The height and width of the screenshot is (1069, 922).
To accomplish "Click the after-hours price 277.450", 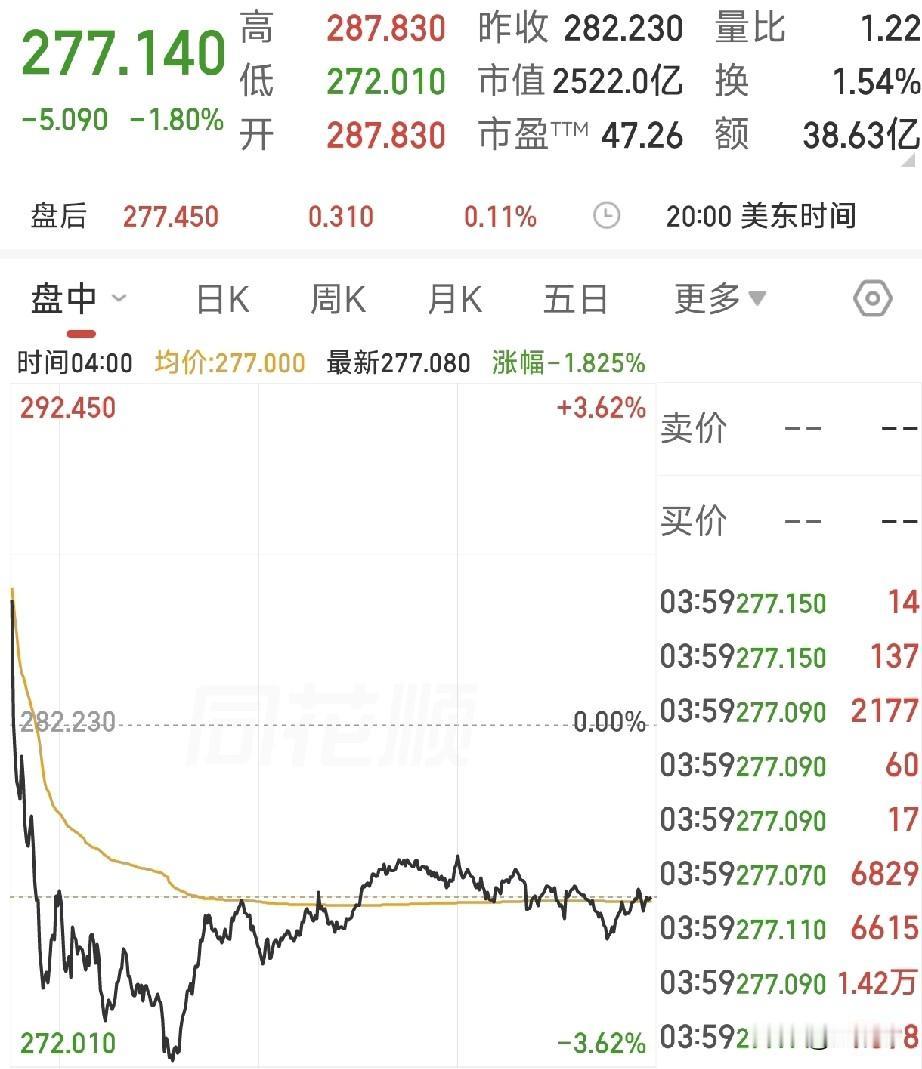I will pos(169,214).
